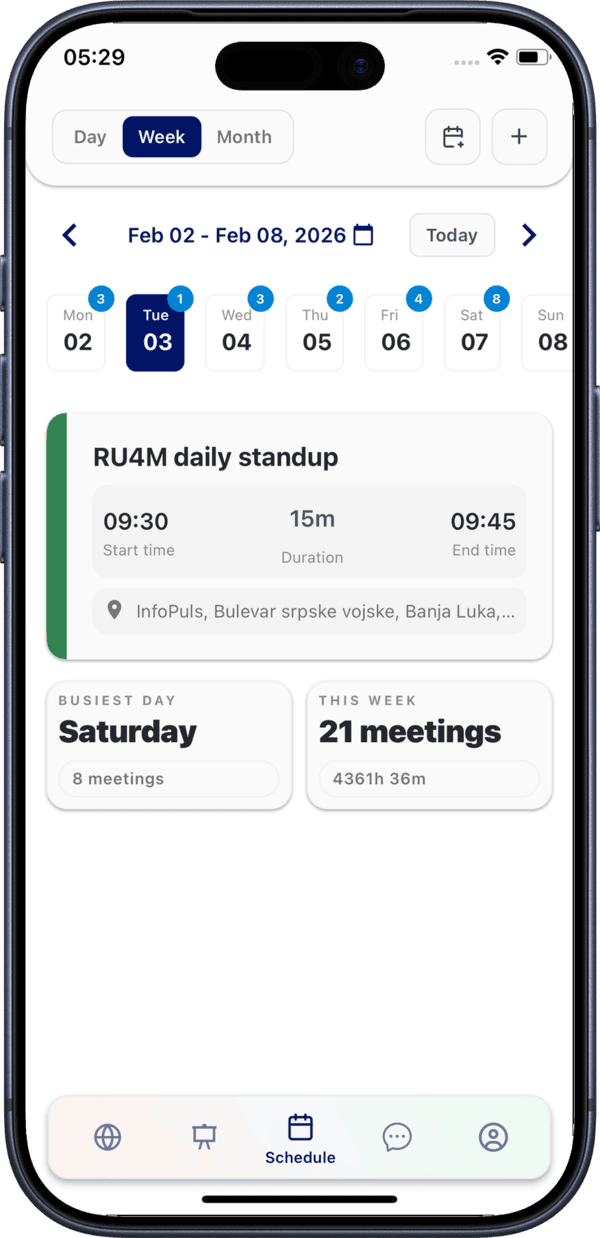Open the presentation board tab
This screenshot has width=600, height=1238.
point(204,1137)
